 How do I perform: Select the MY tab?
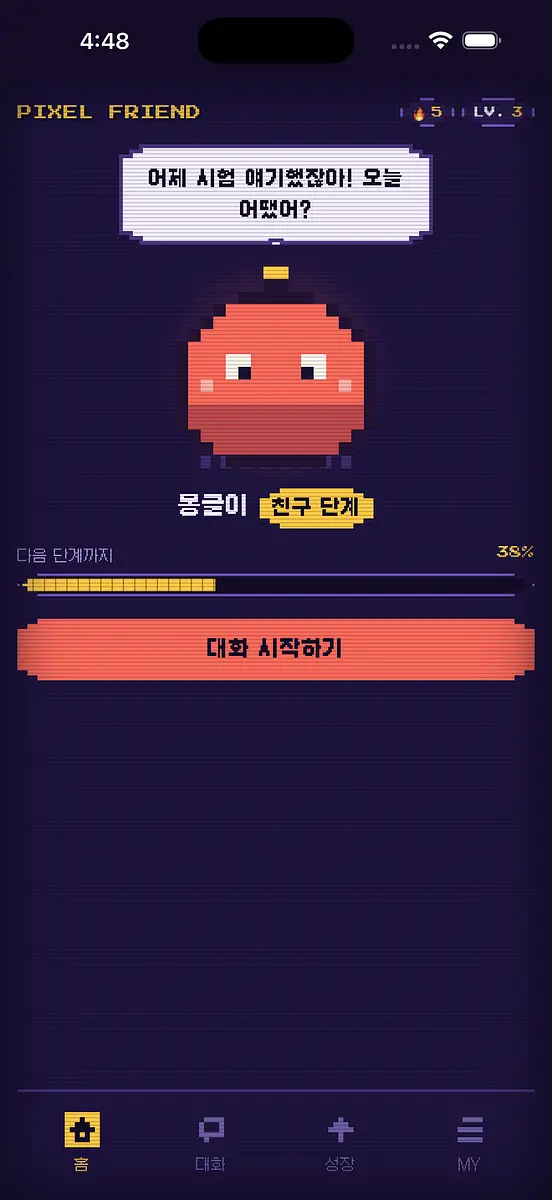point(469,1142)
